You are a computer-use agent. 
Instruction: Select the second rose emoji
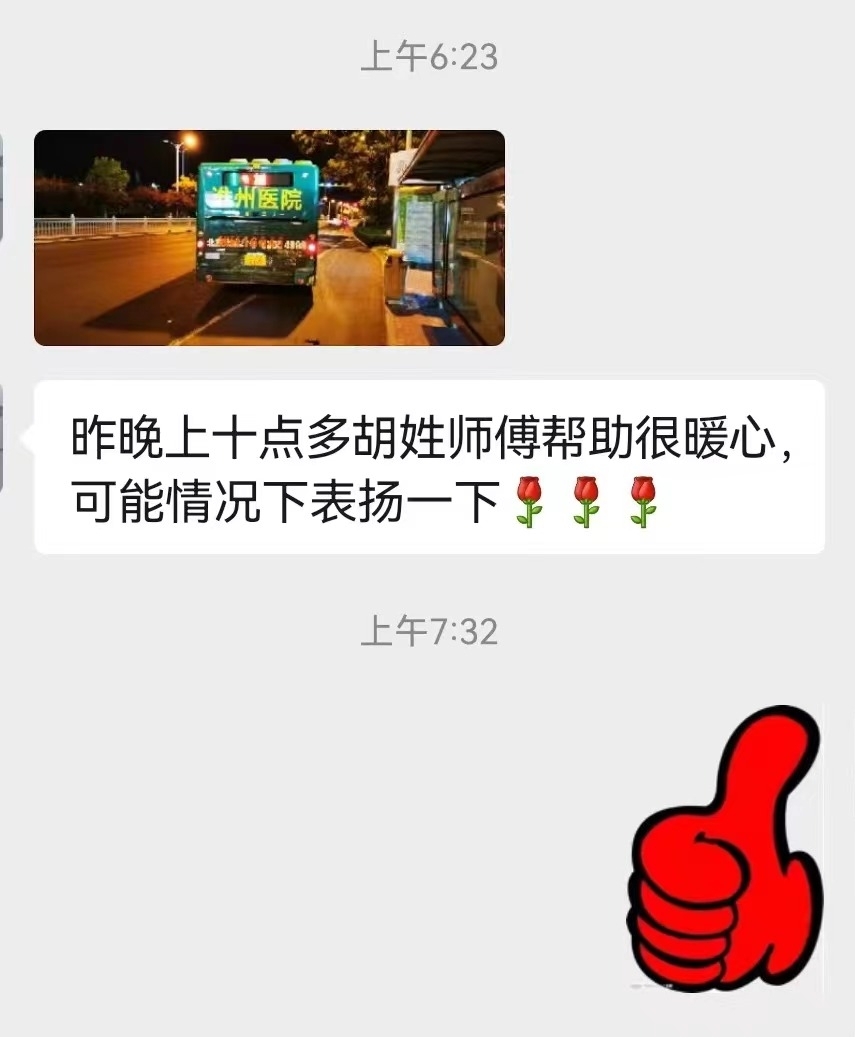pyautogui.click(x=586, y=500)
